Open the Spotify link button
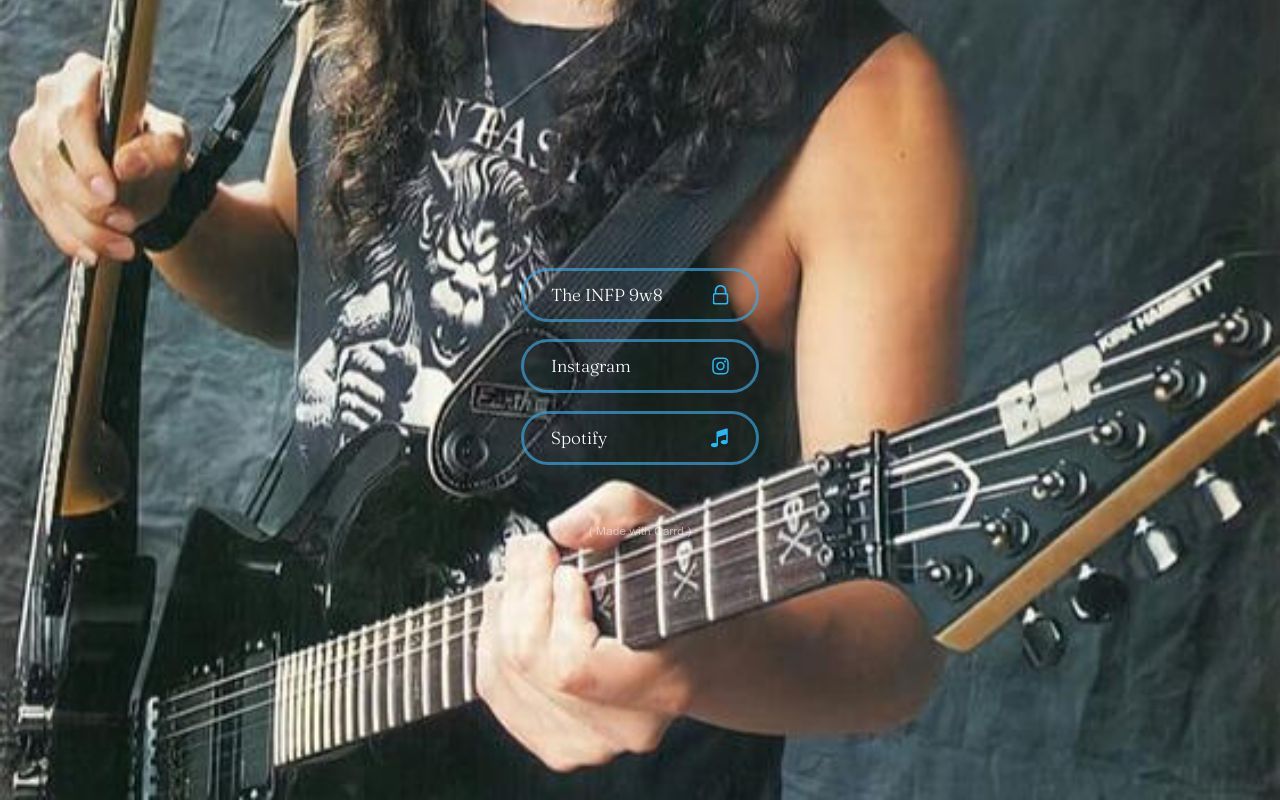This screenshot has width=1280, height=800. click(639, 438)
